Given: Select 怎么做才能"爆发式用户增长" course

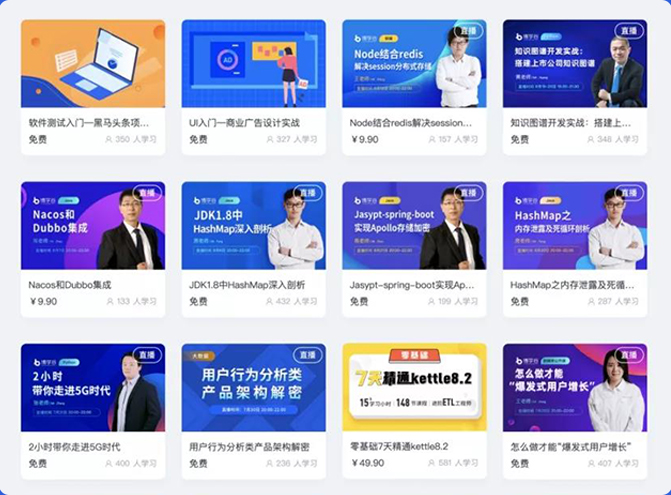Looking at the screenshot, I should point(574,388).
